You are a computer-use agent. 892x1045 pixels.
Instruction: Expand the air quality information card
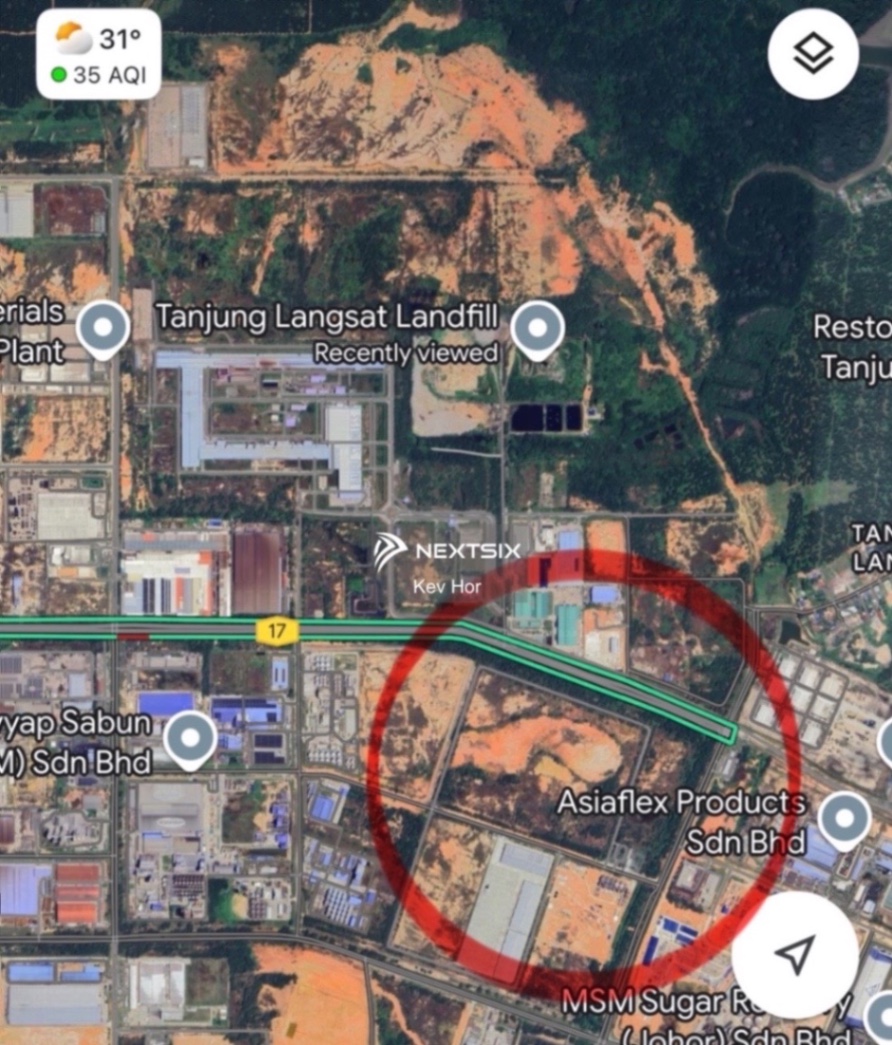[100, 72]
